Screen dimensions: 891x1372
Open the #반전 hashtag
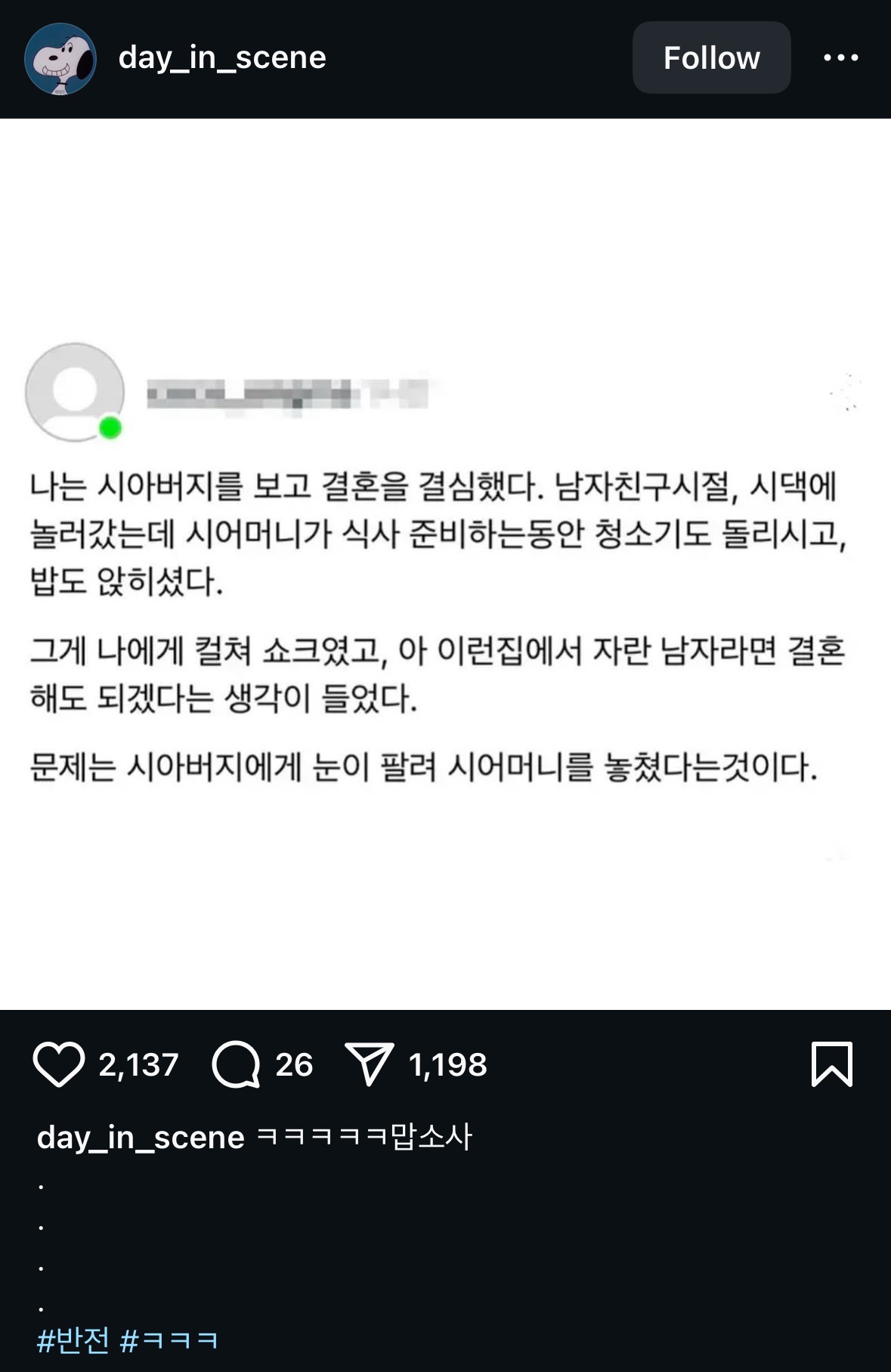click(x=73, y=1340)
